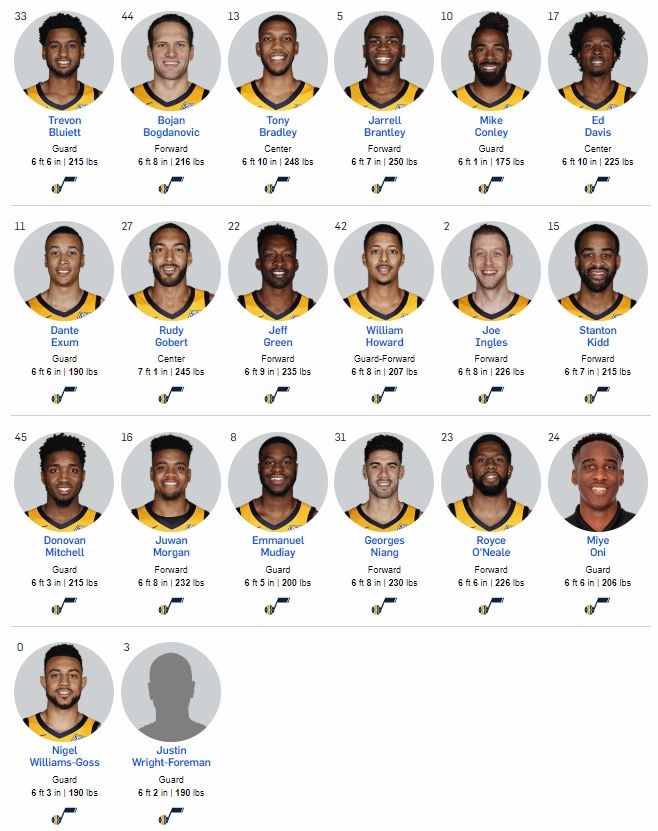Tap Jeff Green's headshot

(278, 270)
